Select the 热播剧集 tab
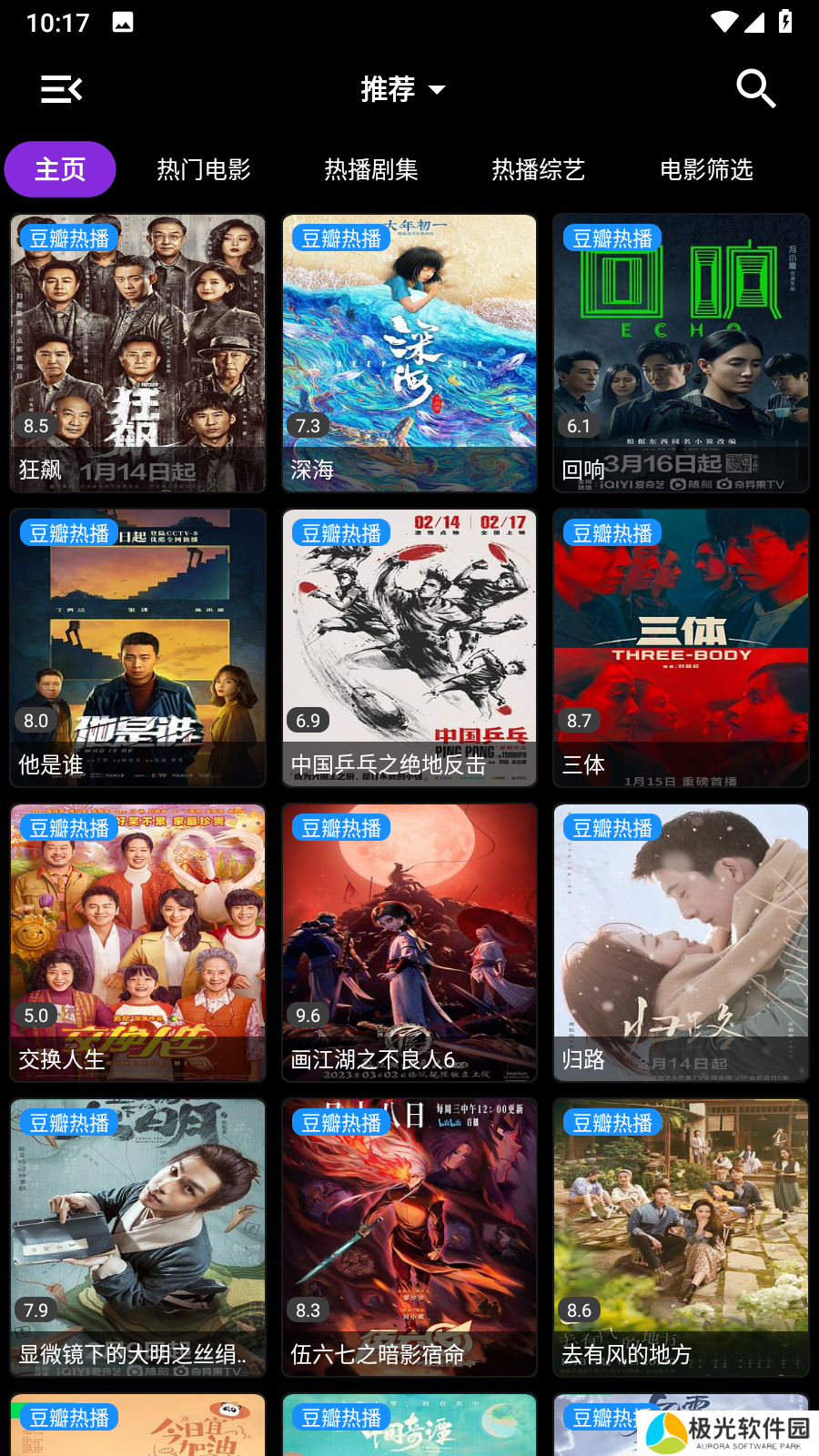This screenshot has width=819, height=1456. pyautogui.click(x=371, y=169)
